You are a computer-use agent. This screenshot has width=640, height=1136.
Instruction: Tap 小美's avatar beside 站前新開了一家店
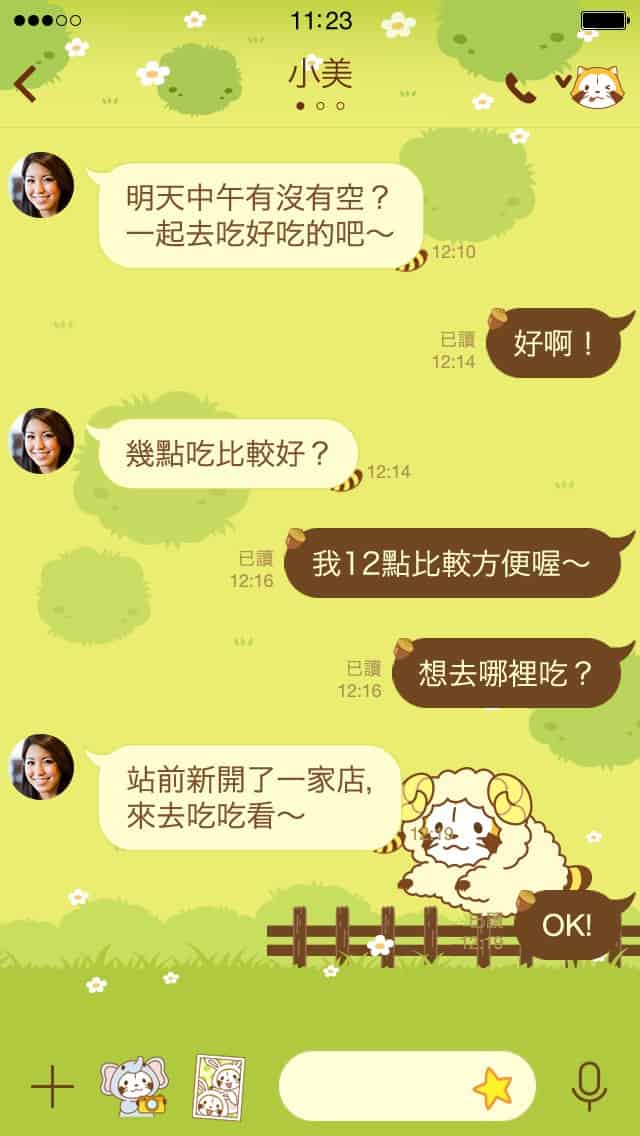(x=42, y=766)
